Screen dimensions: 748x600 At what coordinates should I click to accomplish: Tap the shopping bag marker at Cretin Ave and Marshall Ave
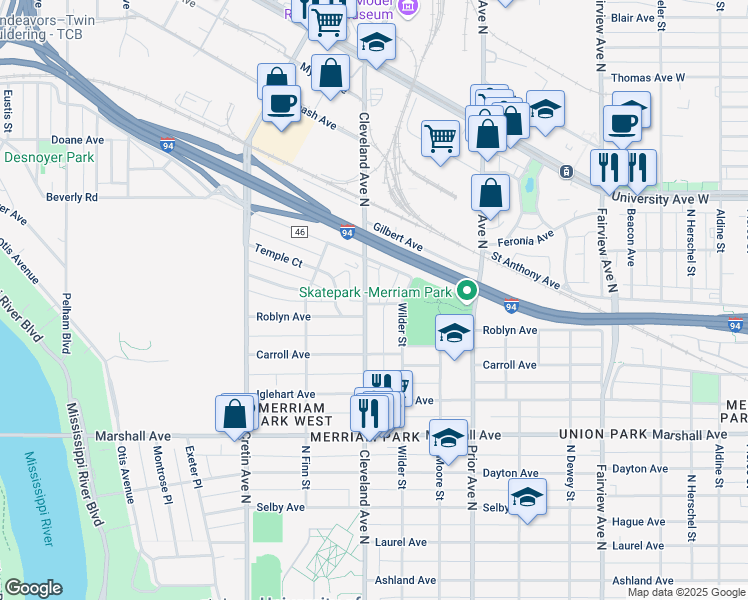pos(235,417)
